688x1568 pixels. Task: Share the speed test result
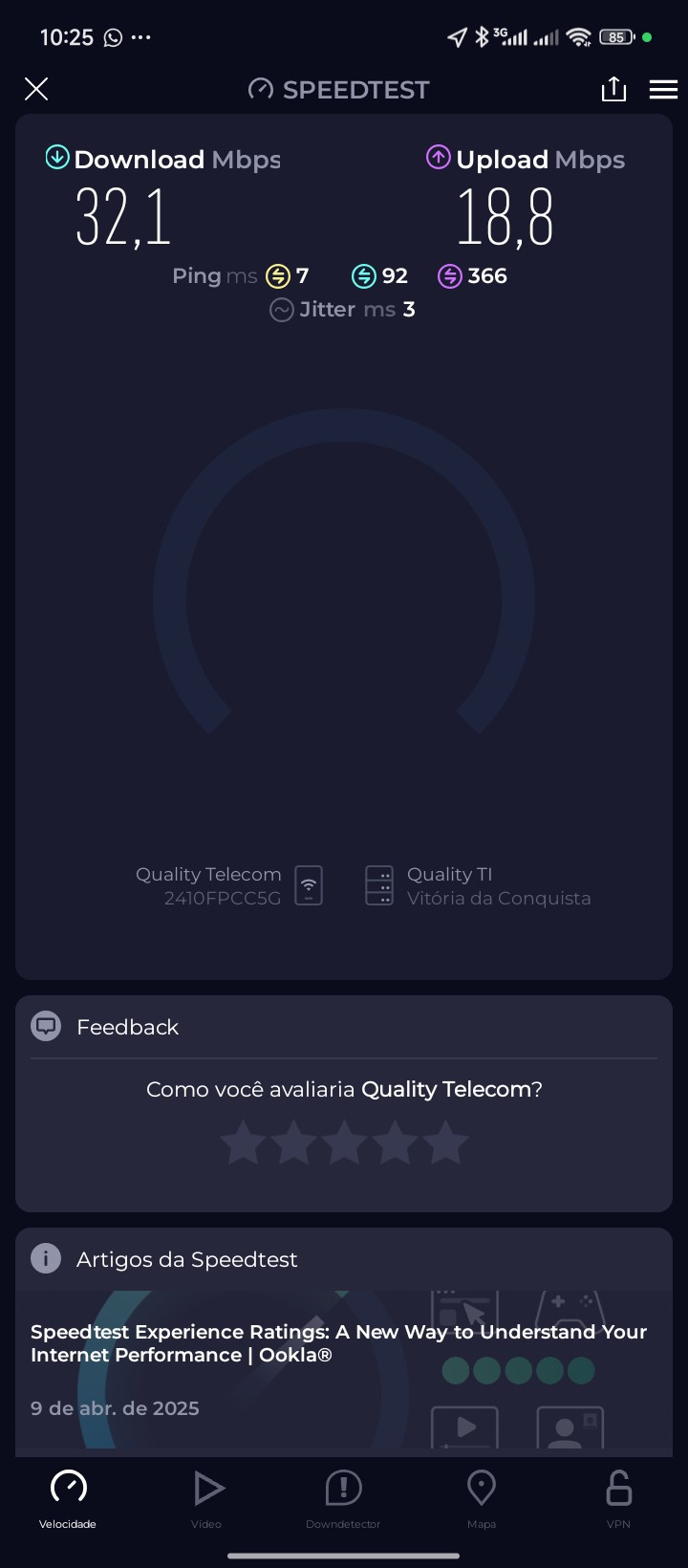[x=613, y=90]
